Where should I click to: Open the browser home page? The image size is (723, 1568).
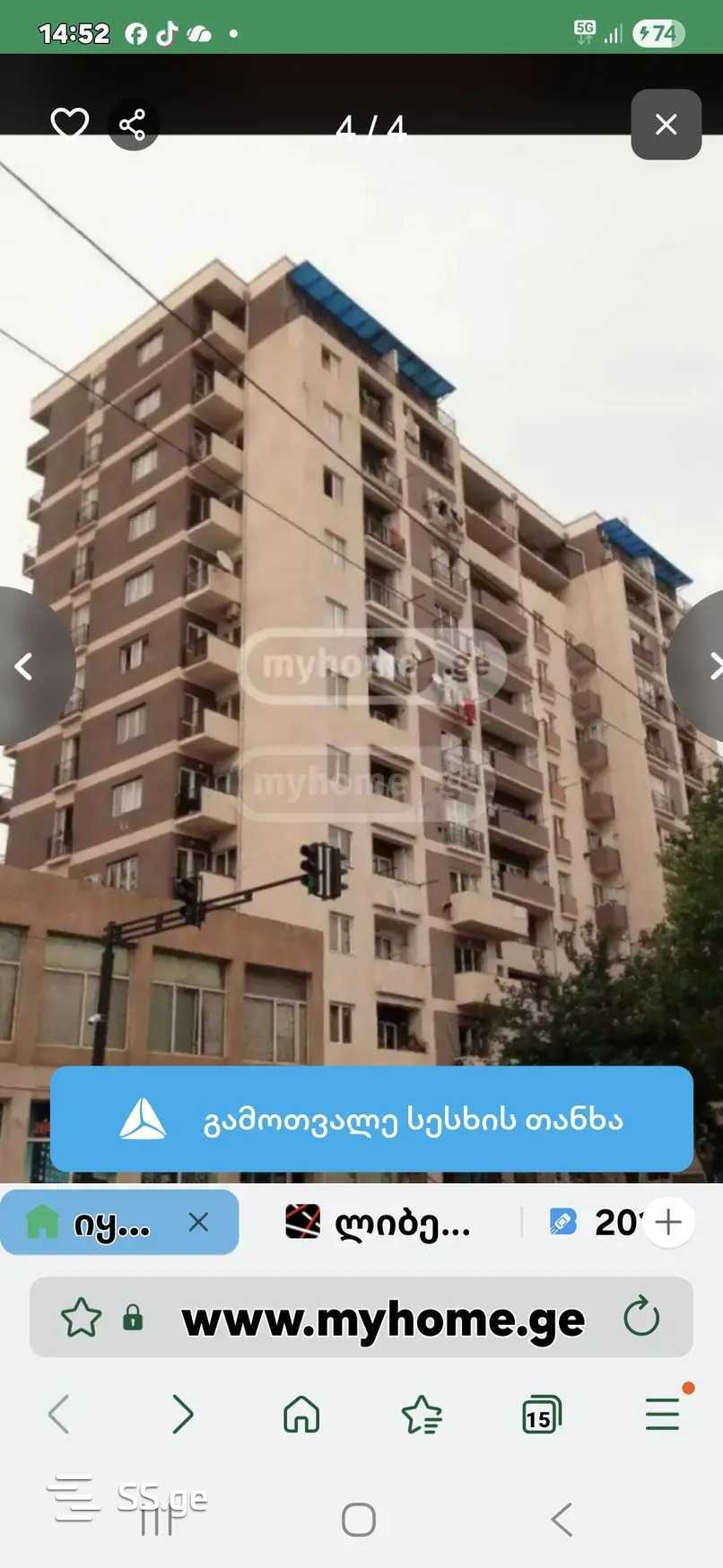click(x=301, y=1415)
